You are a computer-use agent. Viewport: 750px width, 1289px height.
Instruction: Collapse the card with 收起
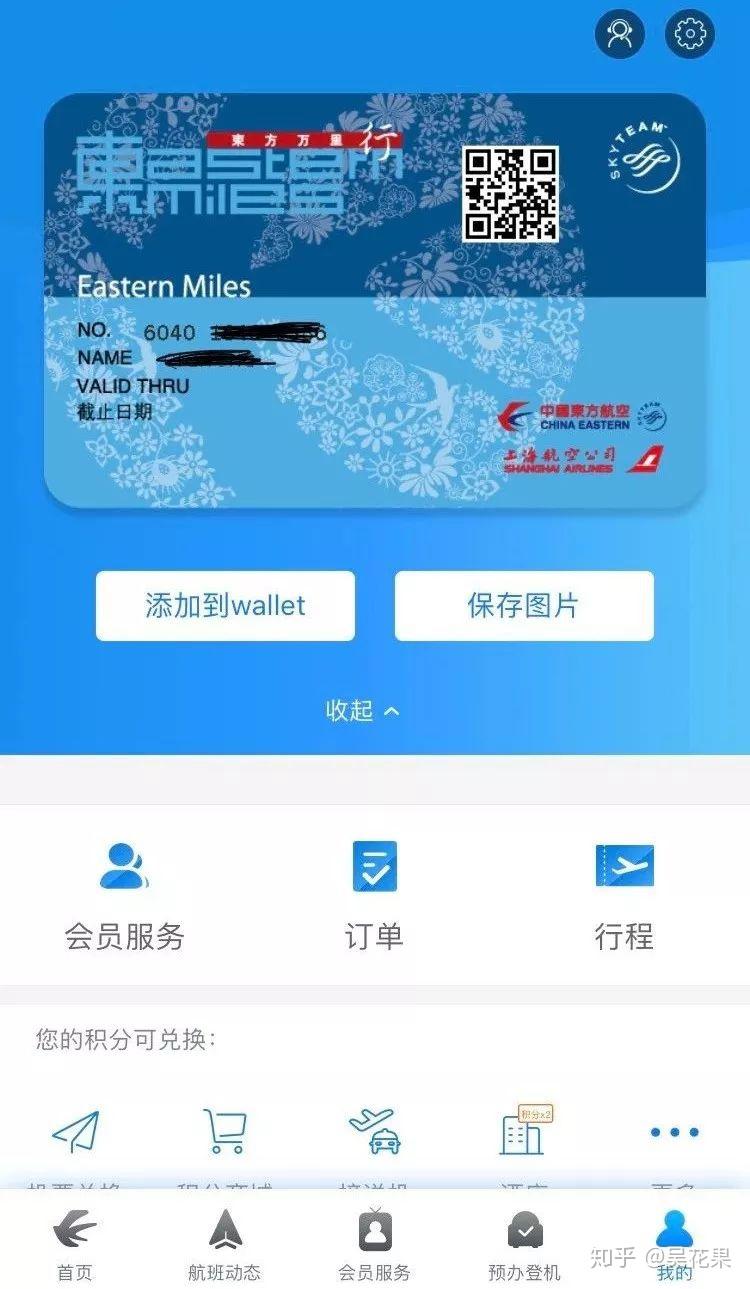coord(362,711)
